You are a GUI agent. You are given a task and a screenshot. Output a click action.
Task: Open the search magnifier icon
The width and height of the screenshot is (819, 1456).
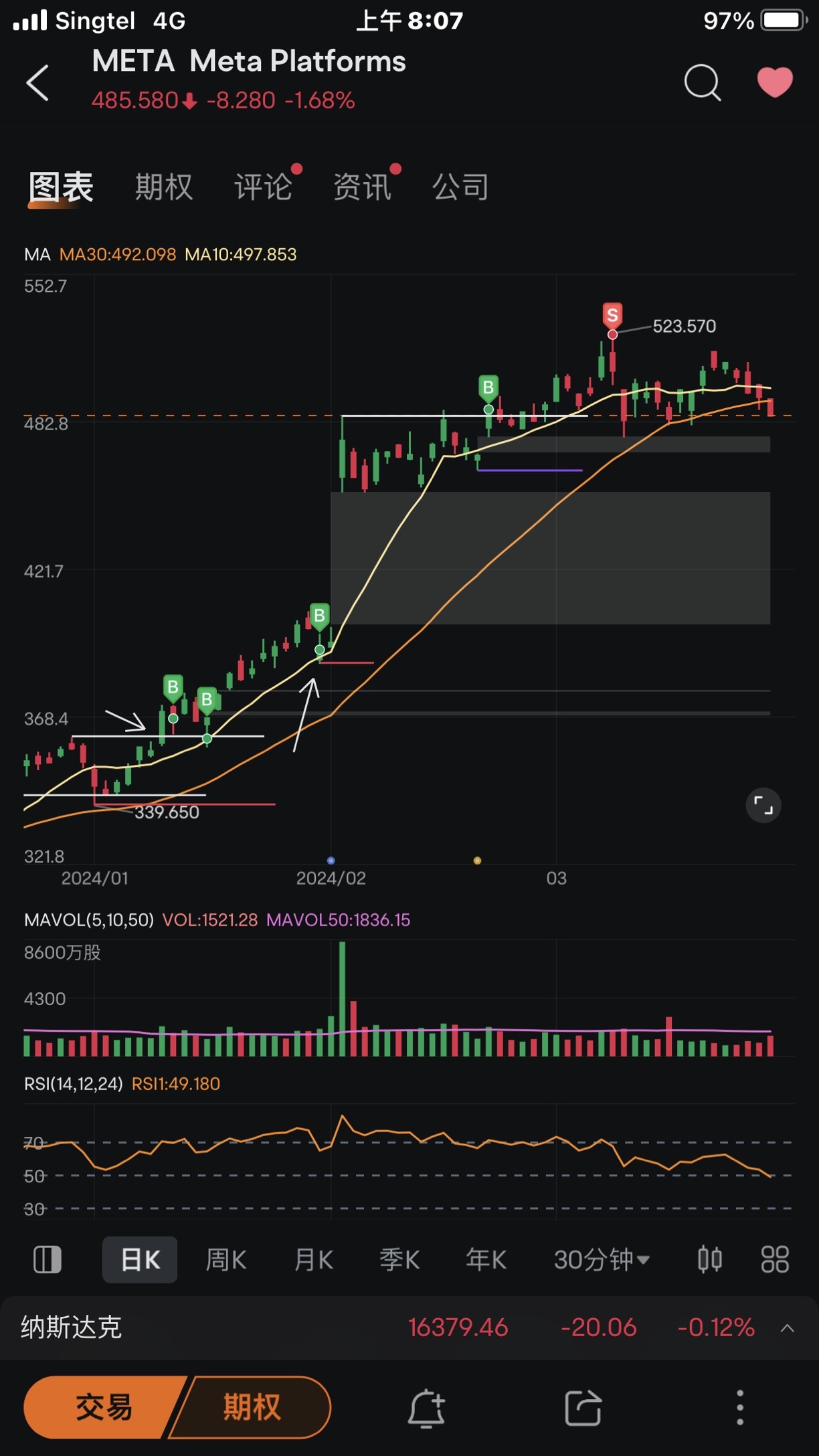tap(703, 83)
